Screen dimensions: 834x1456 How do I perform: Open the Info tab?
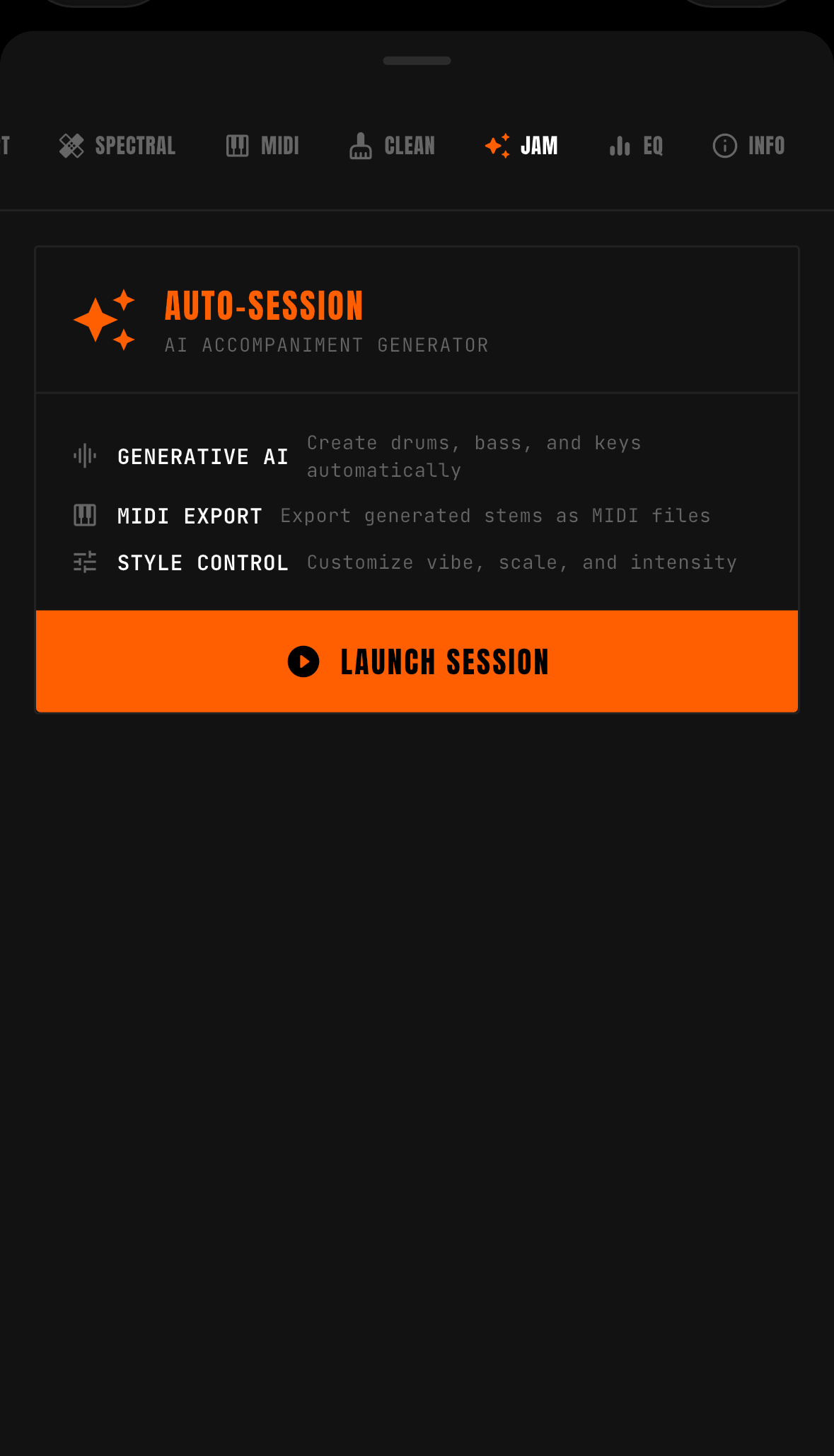748,146
